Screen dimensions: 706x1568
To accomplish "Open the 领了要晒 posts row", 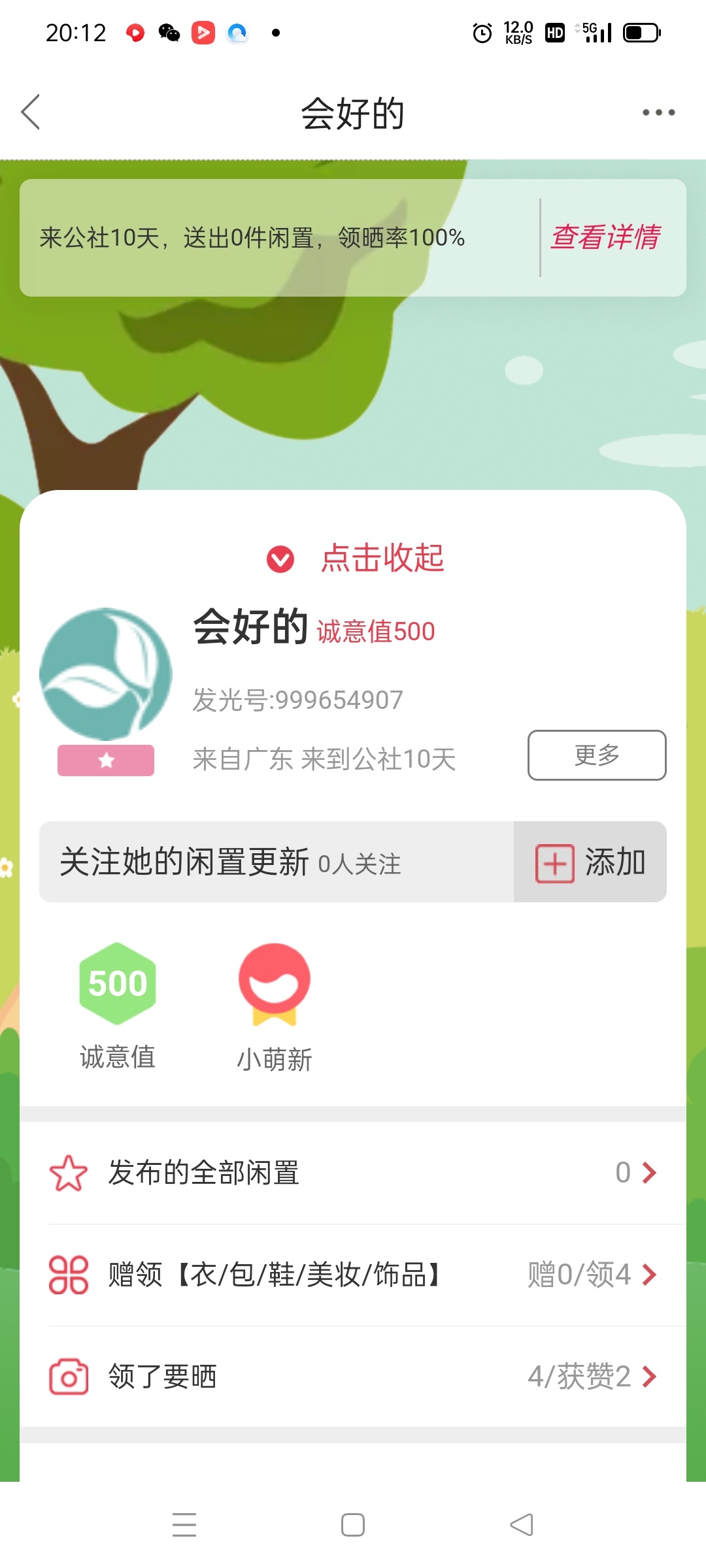I will (x=353, y=1377).
